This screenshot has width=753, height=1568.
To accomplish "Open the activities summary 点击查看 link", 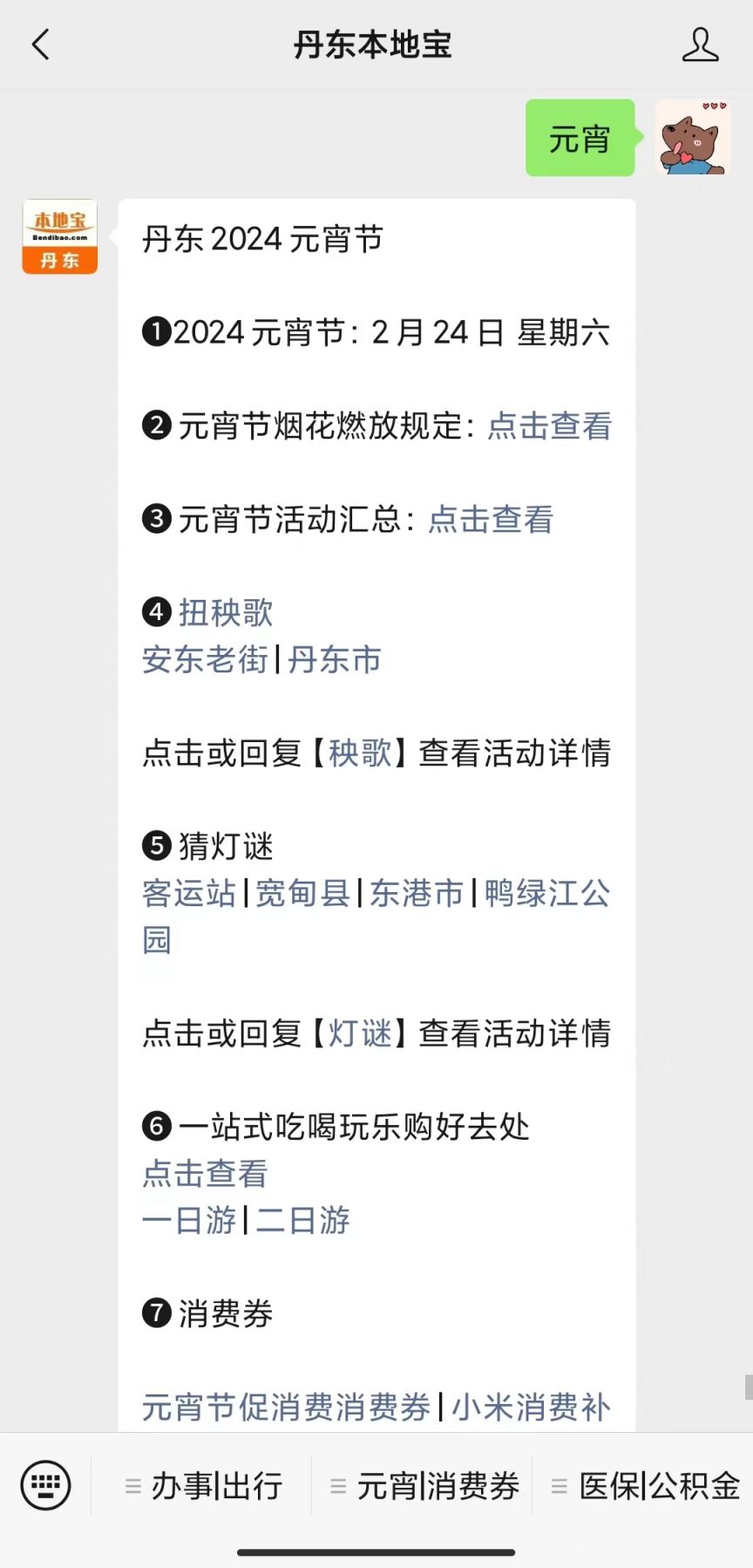I will tap(491, 520).
